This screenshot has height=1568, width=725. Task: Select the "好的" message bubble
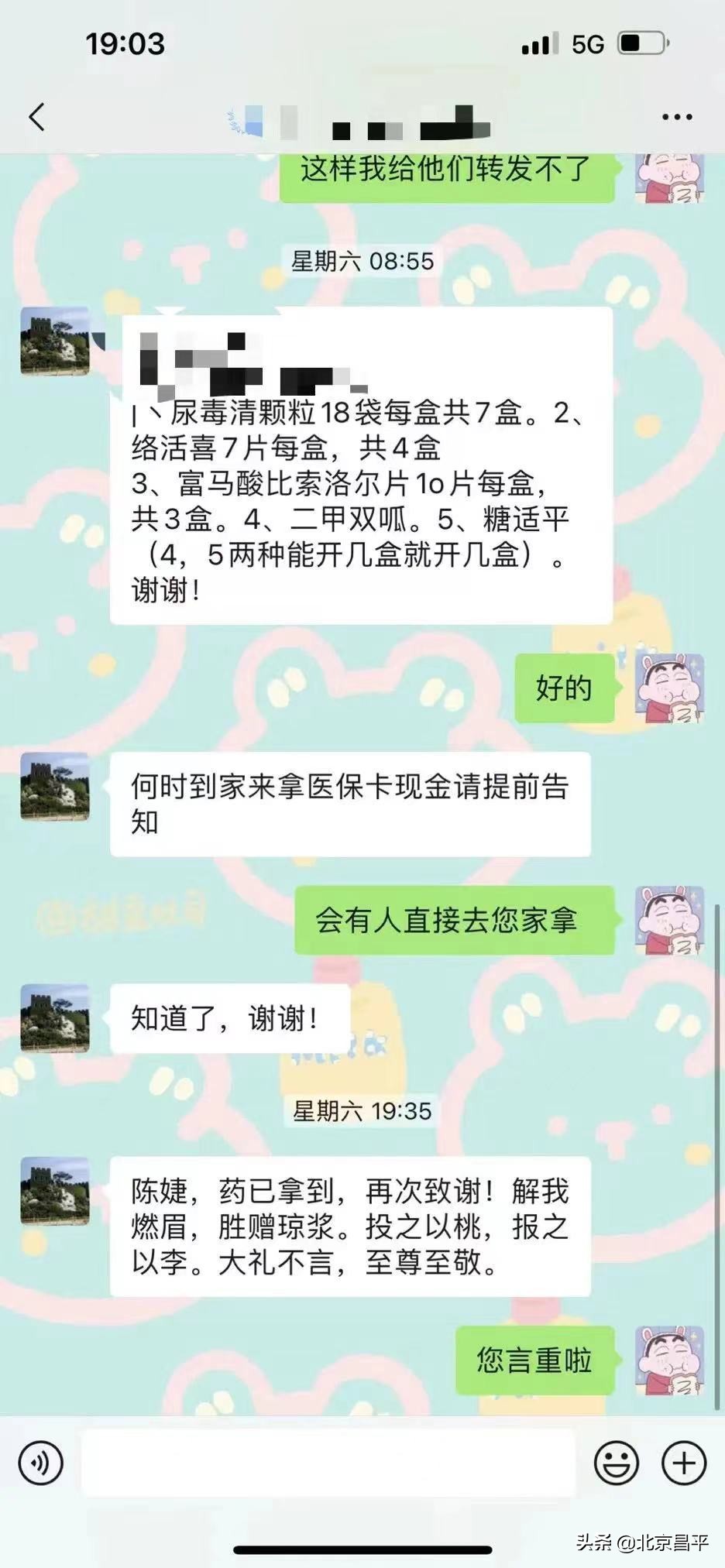click(x=563, y=689)
